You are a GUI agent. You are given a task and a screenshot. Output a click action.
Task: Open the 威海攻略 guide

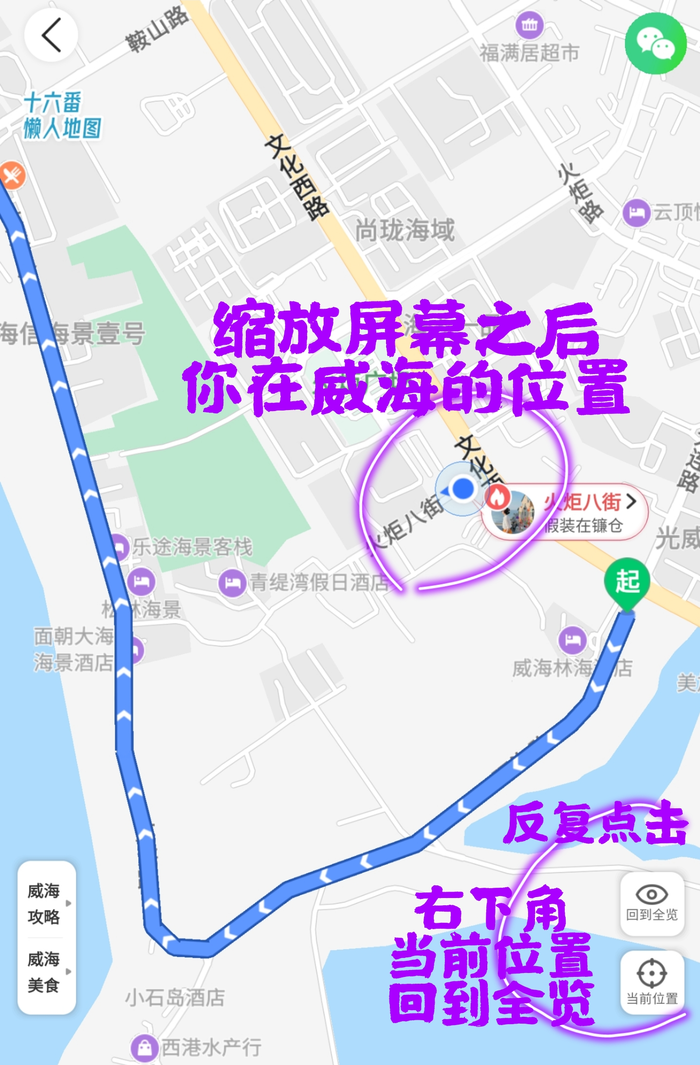[45, 903]
